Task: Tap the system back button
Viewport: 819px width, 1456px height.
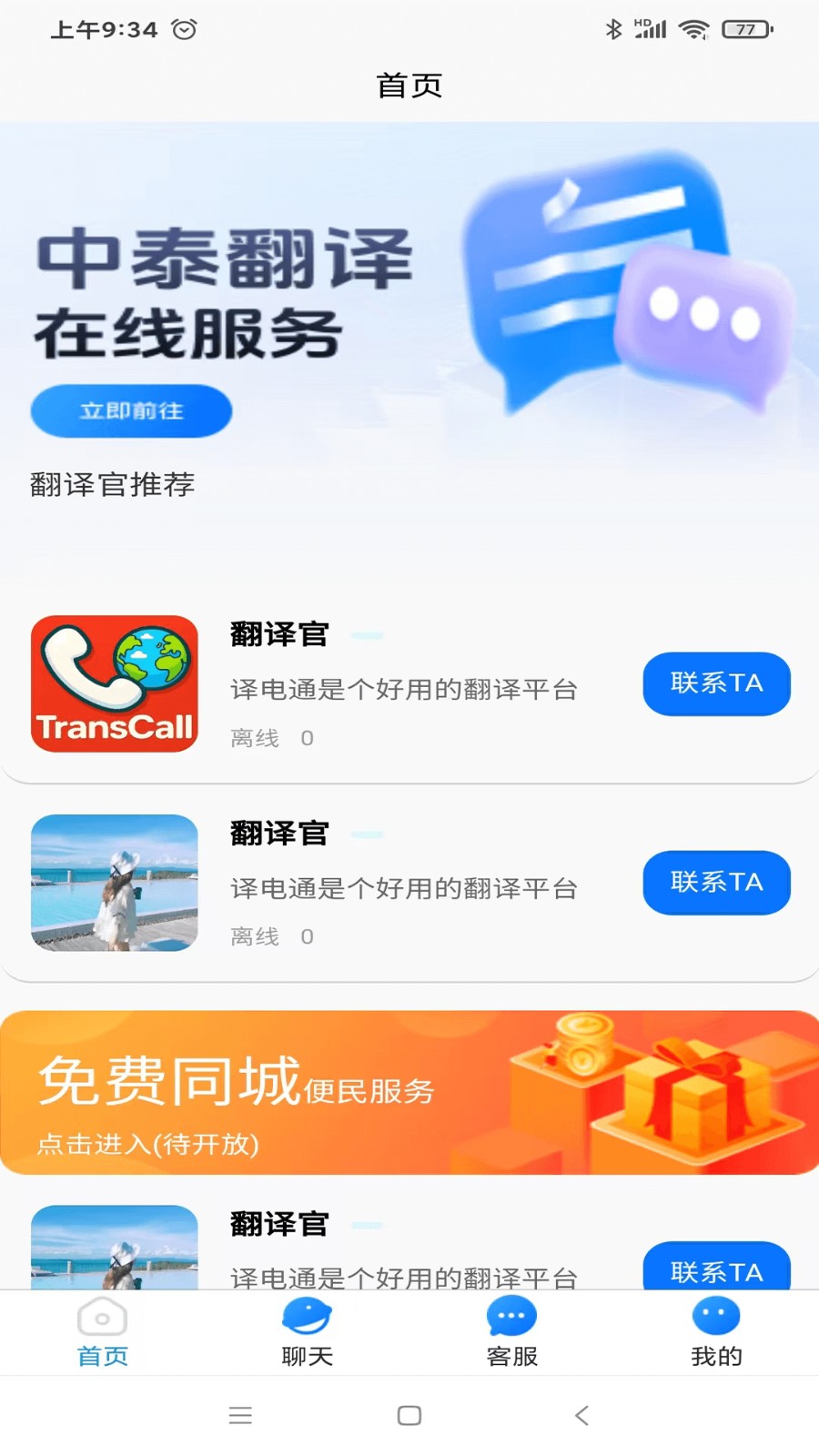Action: [582, 1415]
